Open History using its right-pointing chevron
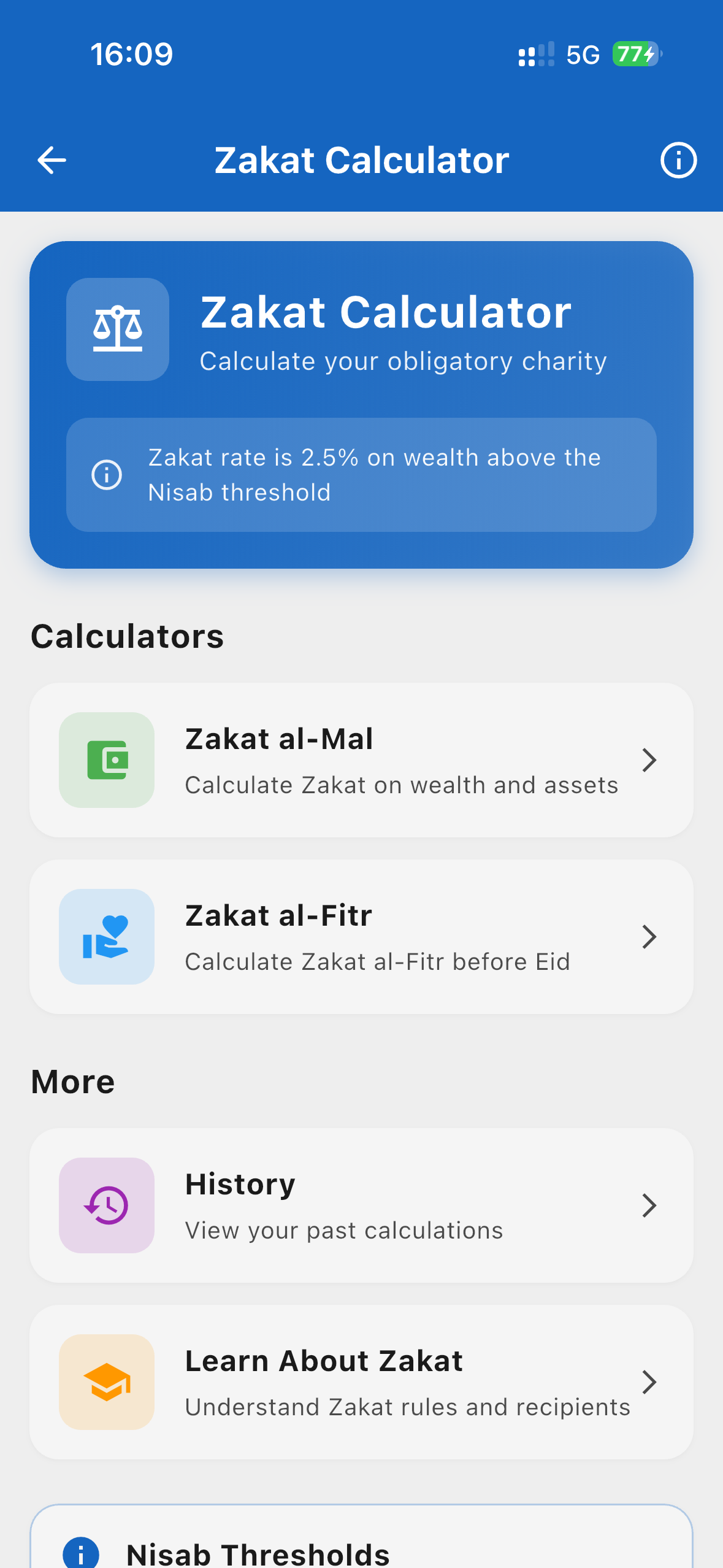This screenshot has width=723, height=1568. [649, 1204]
